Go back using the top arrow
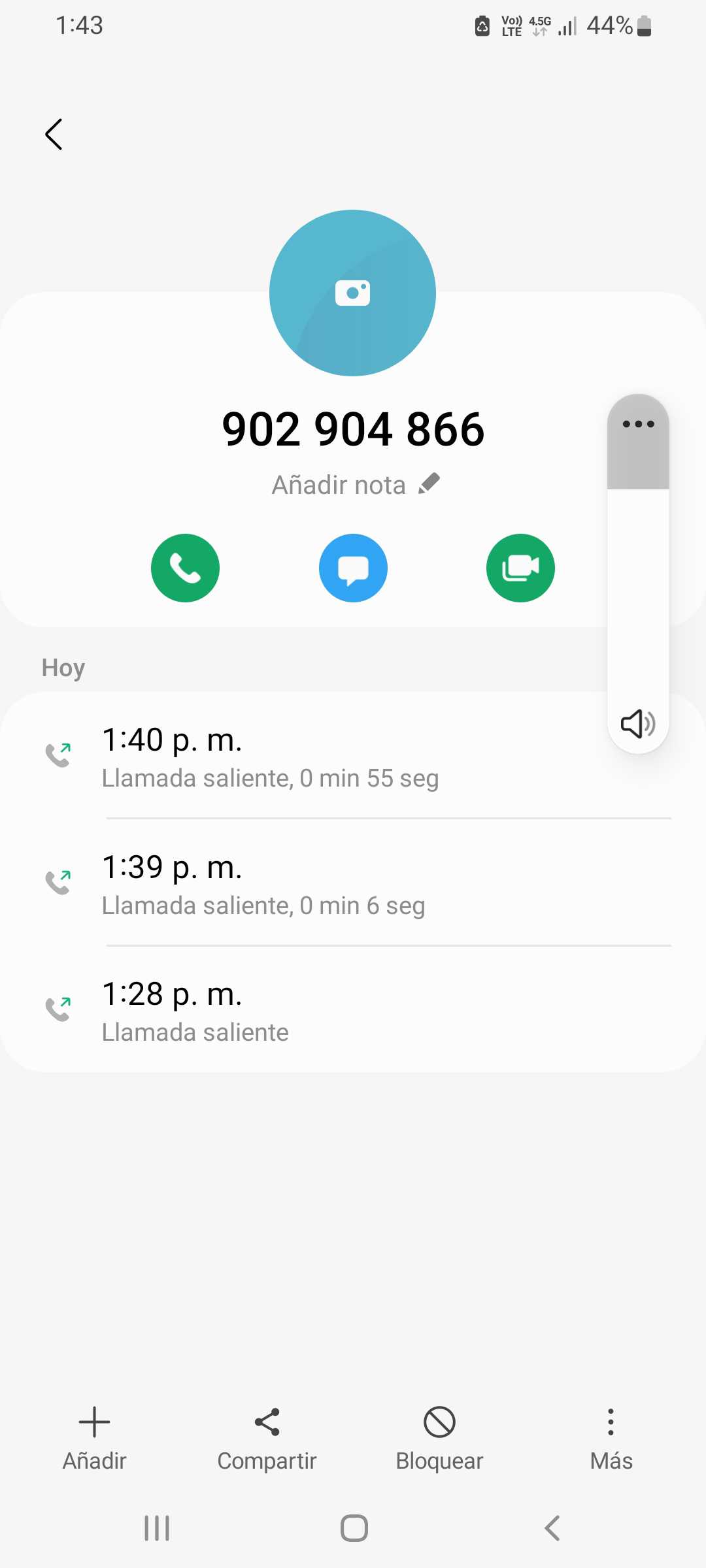The height and width of the screenshot is (1568, 706). pos(54,135)
